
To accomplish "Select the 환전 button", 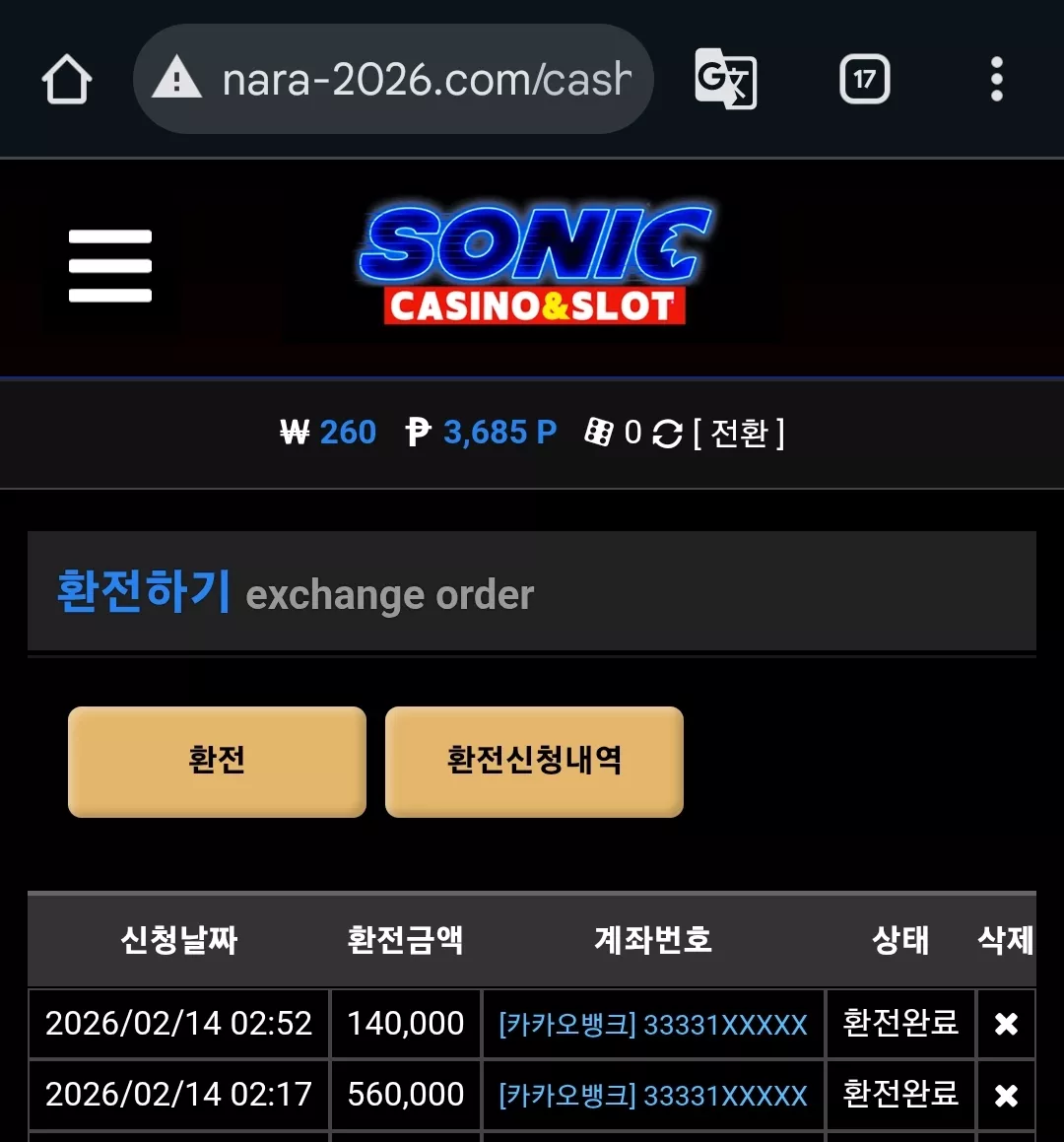I will [x=217, y=762].
